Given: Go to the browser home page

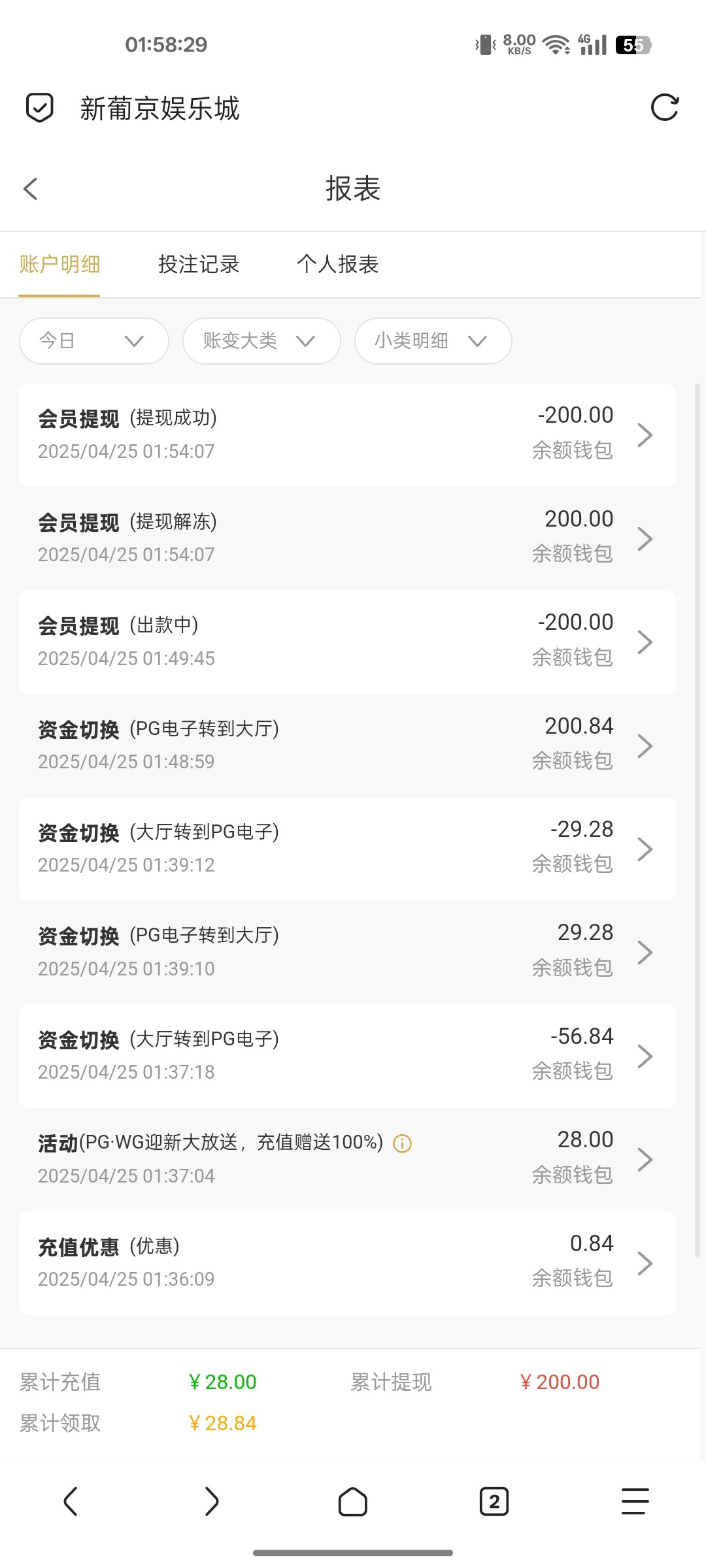Looking at the screenshot, I should pyautogui.click(x=353, y=1501).
